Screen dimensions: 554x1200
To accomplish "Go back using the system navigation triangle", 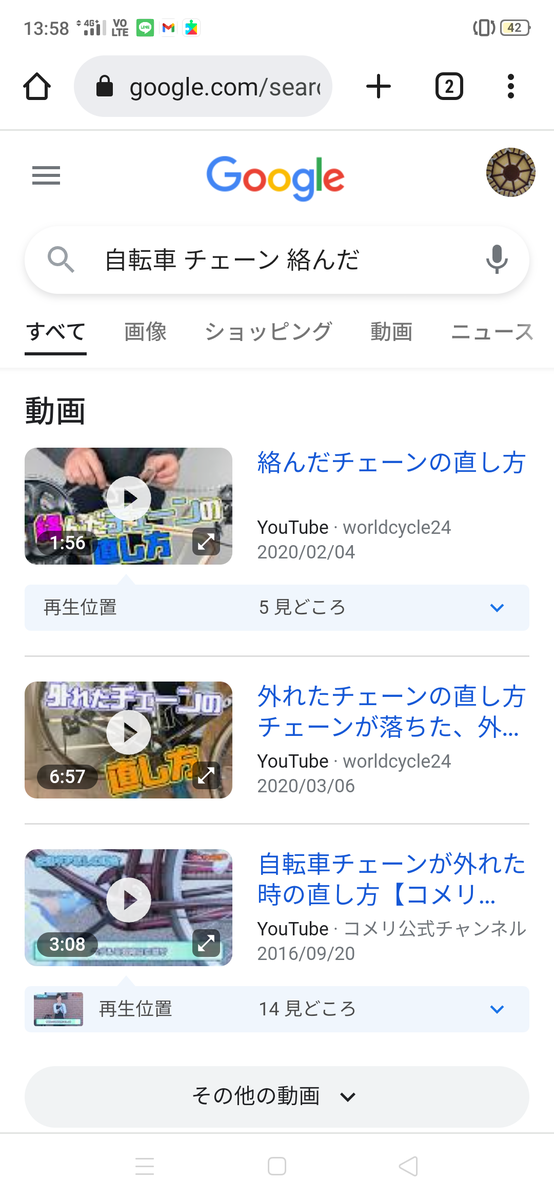I will (408, 1166).
